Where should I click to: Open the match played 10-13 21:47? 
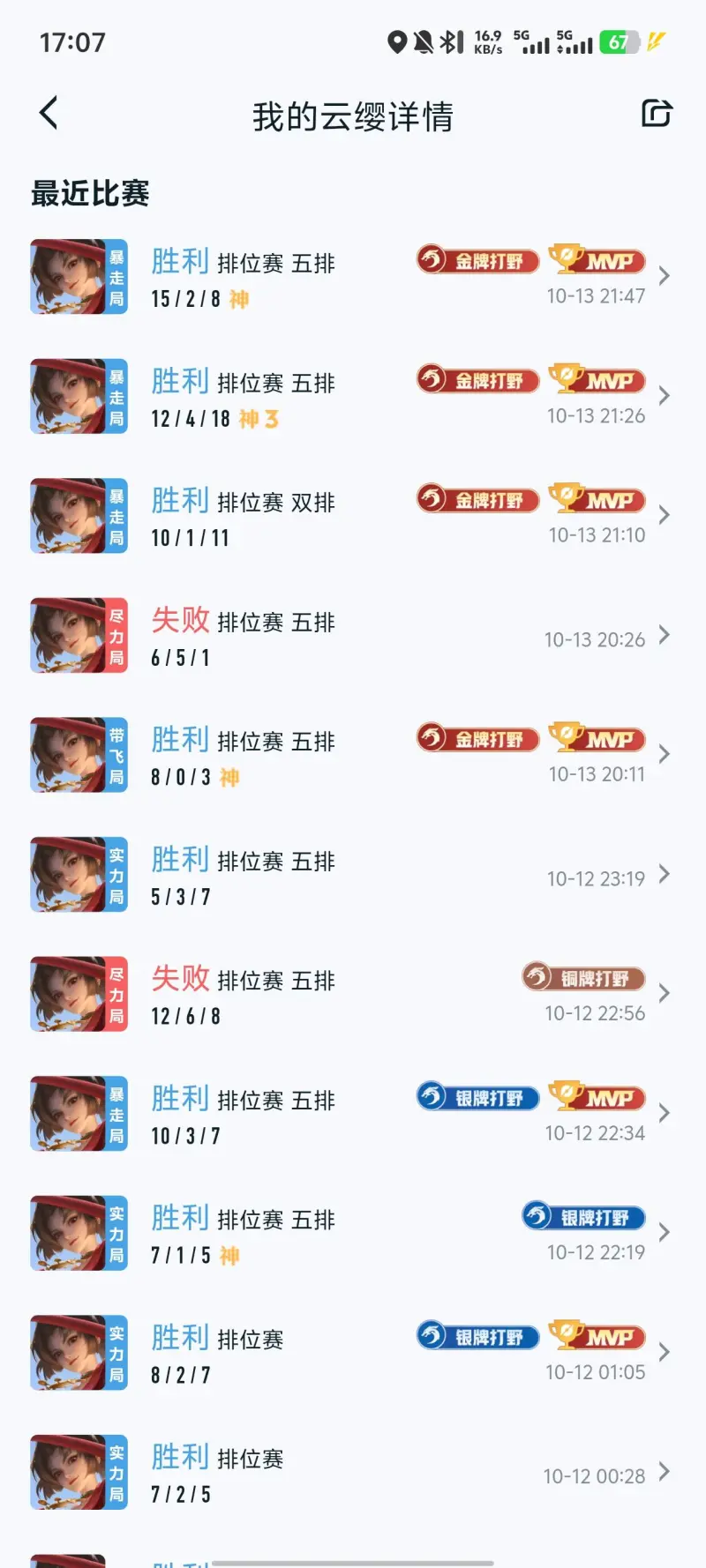[x=353, y=277]
